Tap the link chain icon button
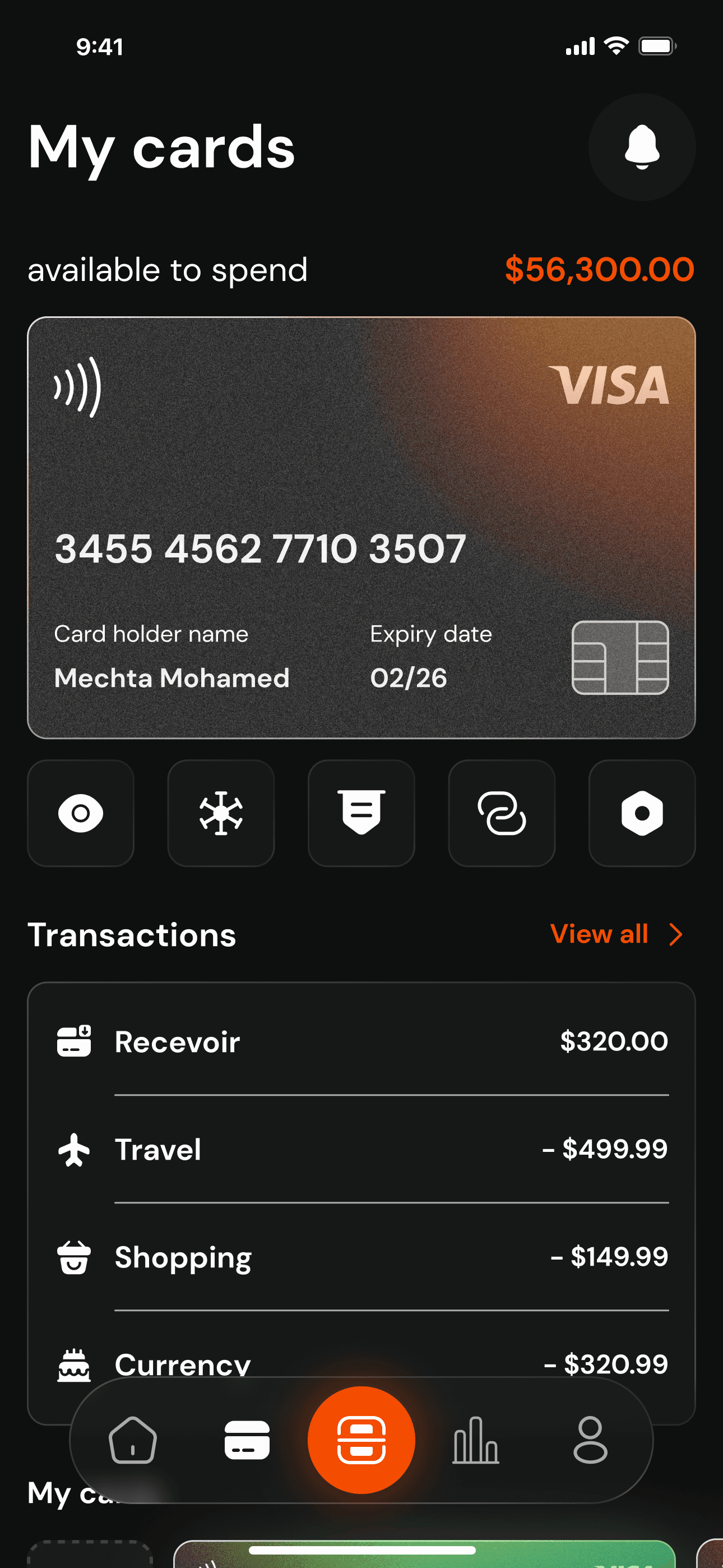The width and height of the screenshot is (723, 1568). point(502,813)
